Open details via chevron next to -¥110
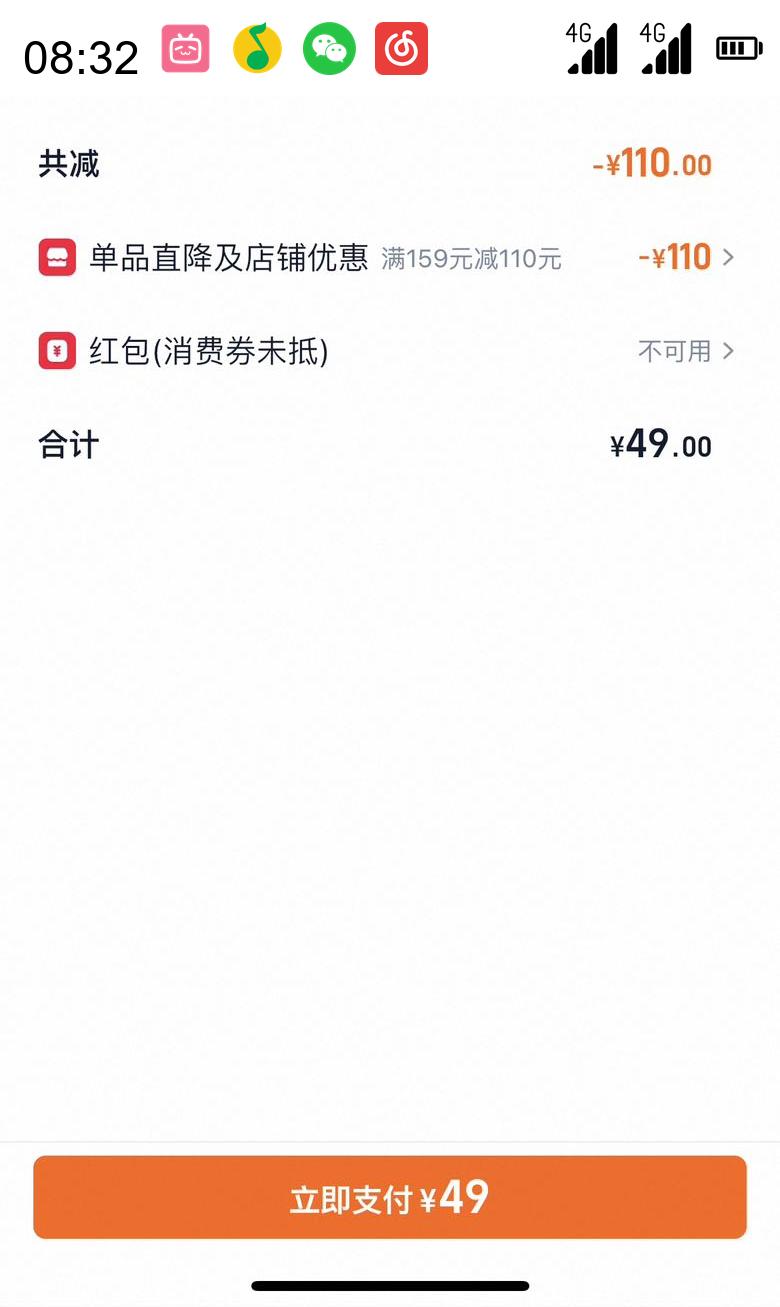 (730, 257)
